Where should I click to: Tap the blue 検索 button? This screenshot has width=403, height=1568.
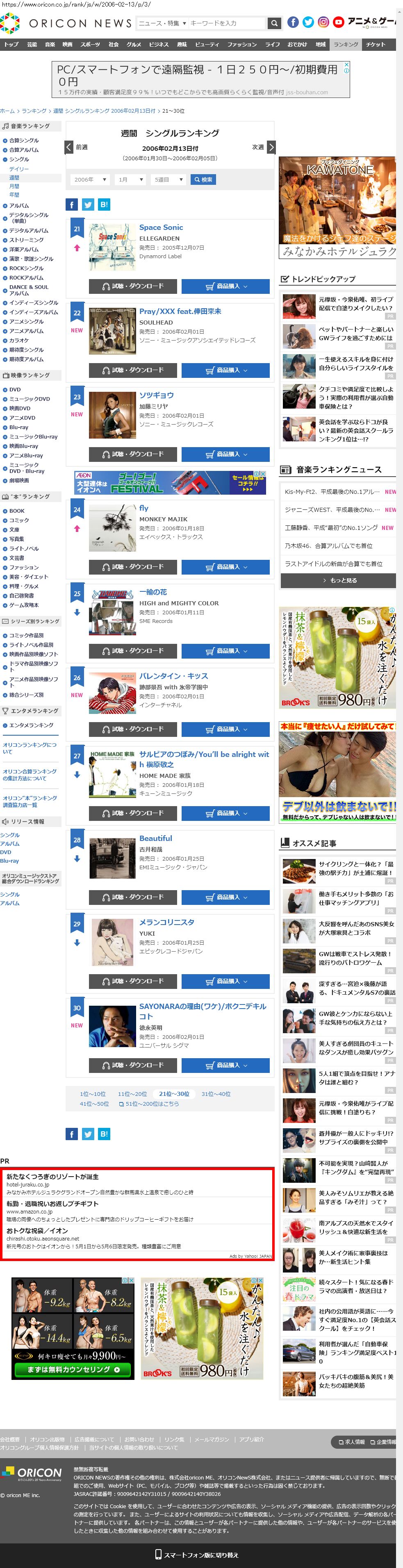(203, 180)
